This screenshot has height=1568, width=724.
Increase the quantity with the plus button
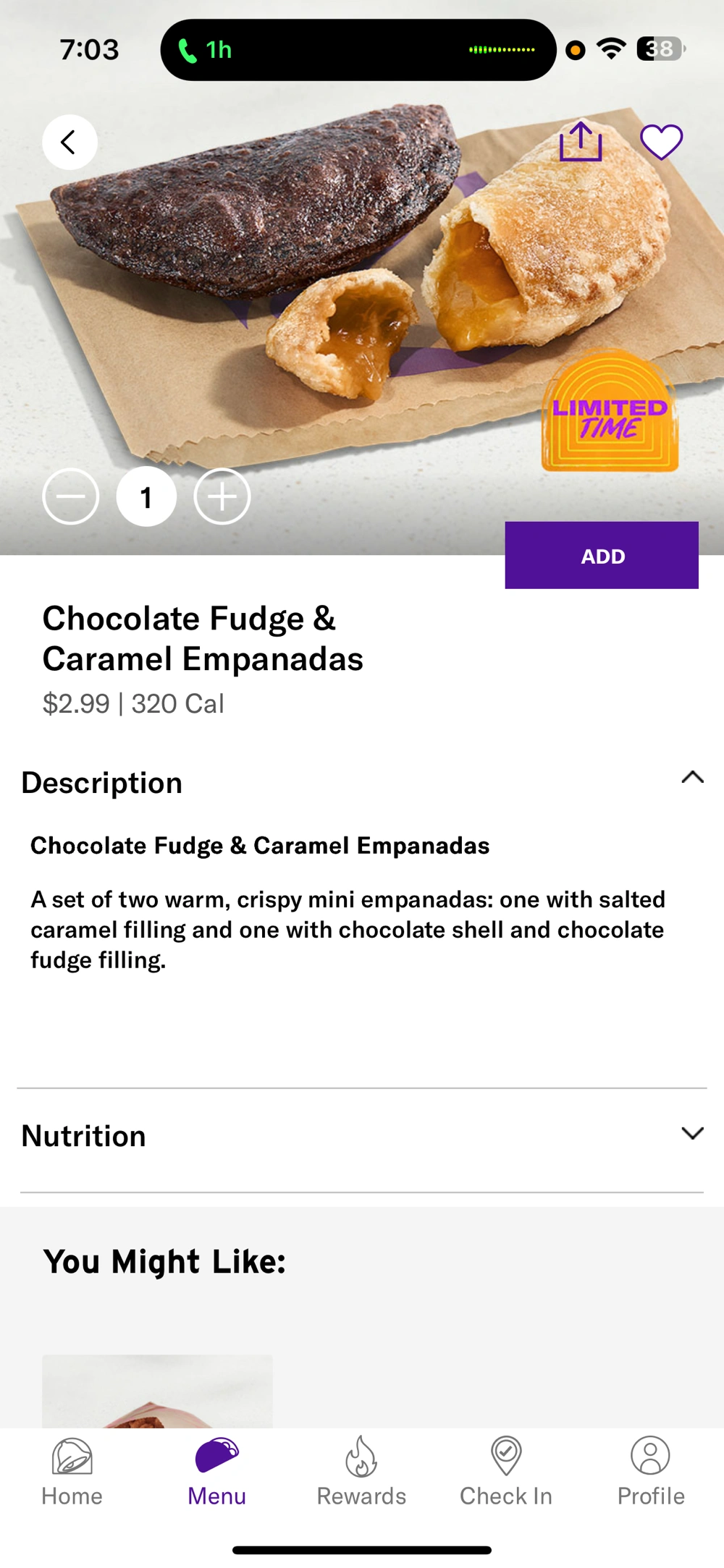(222, 497)
